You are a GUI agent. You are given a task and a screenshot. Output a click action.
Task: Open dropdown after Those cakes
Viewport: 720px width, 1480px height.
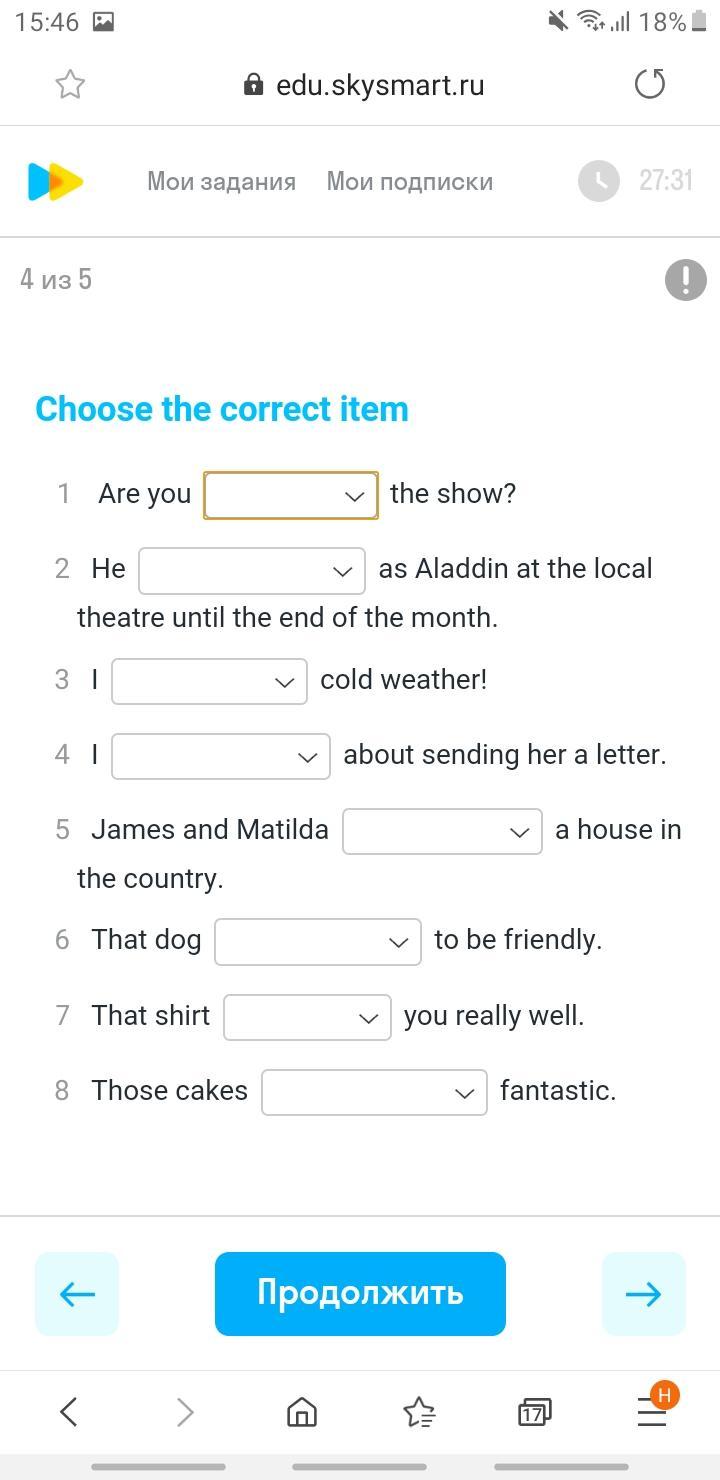374,1092
